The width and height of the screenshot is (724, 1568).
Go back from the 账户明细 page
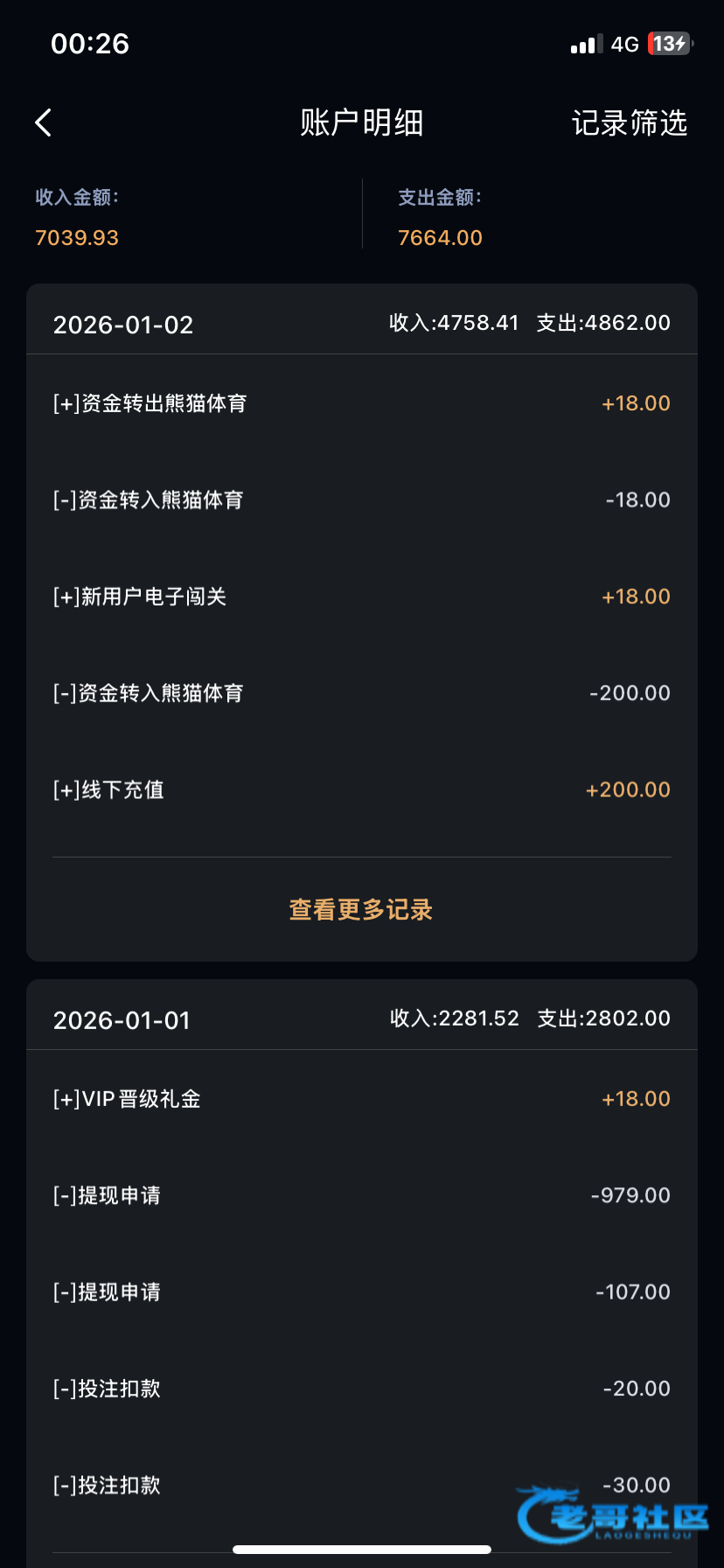(x=44, y=122)
